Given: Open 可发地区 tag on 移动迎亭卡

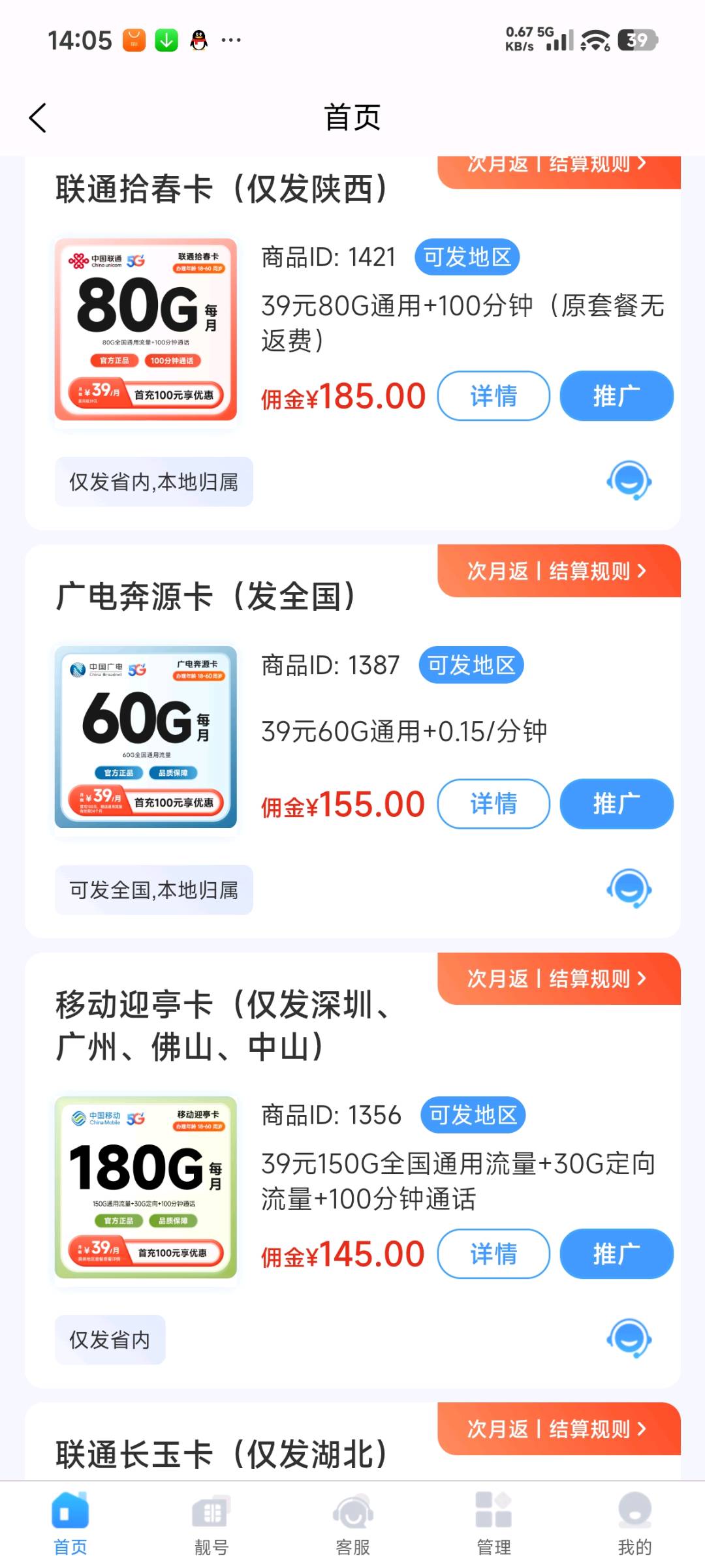Looking at the screenshot, I should (x=473, y=1115).
